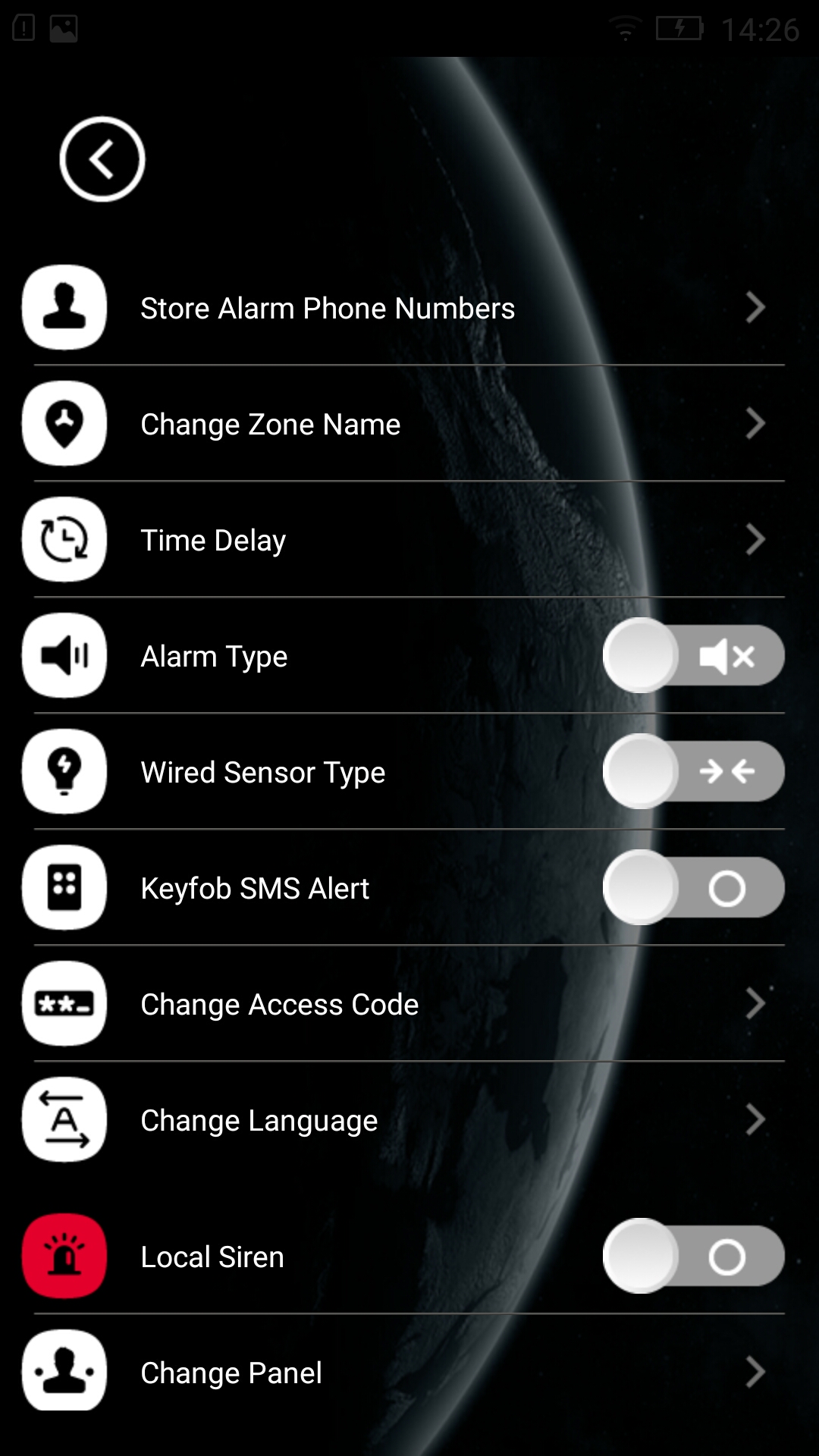Open Store Alarm Phone Numbers
The image size is (819, 1456).
click(x=328, y=309)
